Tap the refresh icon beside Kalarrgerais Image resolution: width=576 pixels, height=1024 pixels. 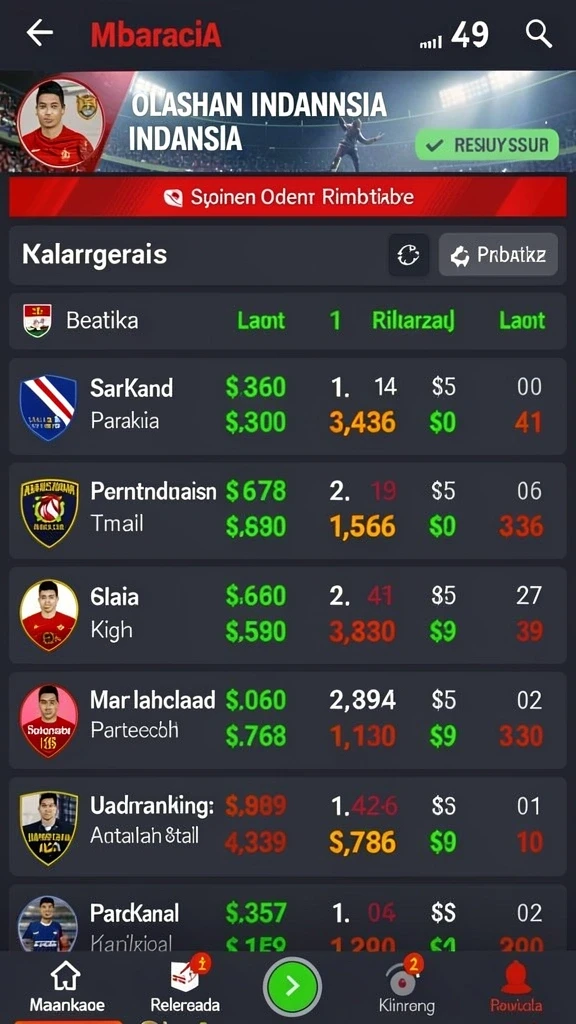pos(409,255)
